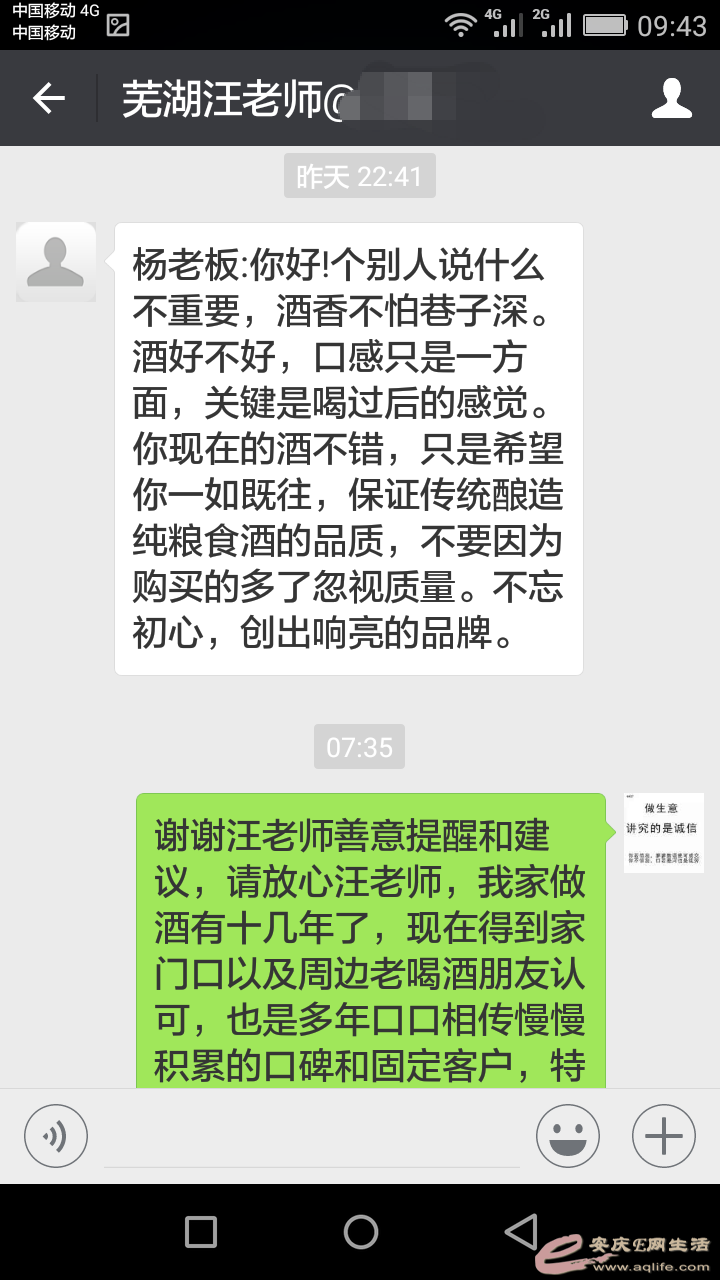The height and width of the screenshot is (1280, 720).
Task: Tap the message text field
Action: click(x=312, y=1138)
